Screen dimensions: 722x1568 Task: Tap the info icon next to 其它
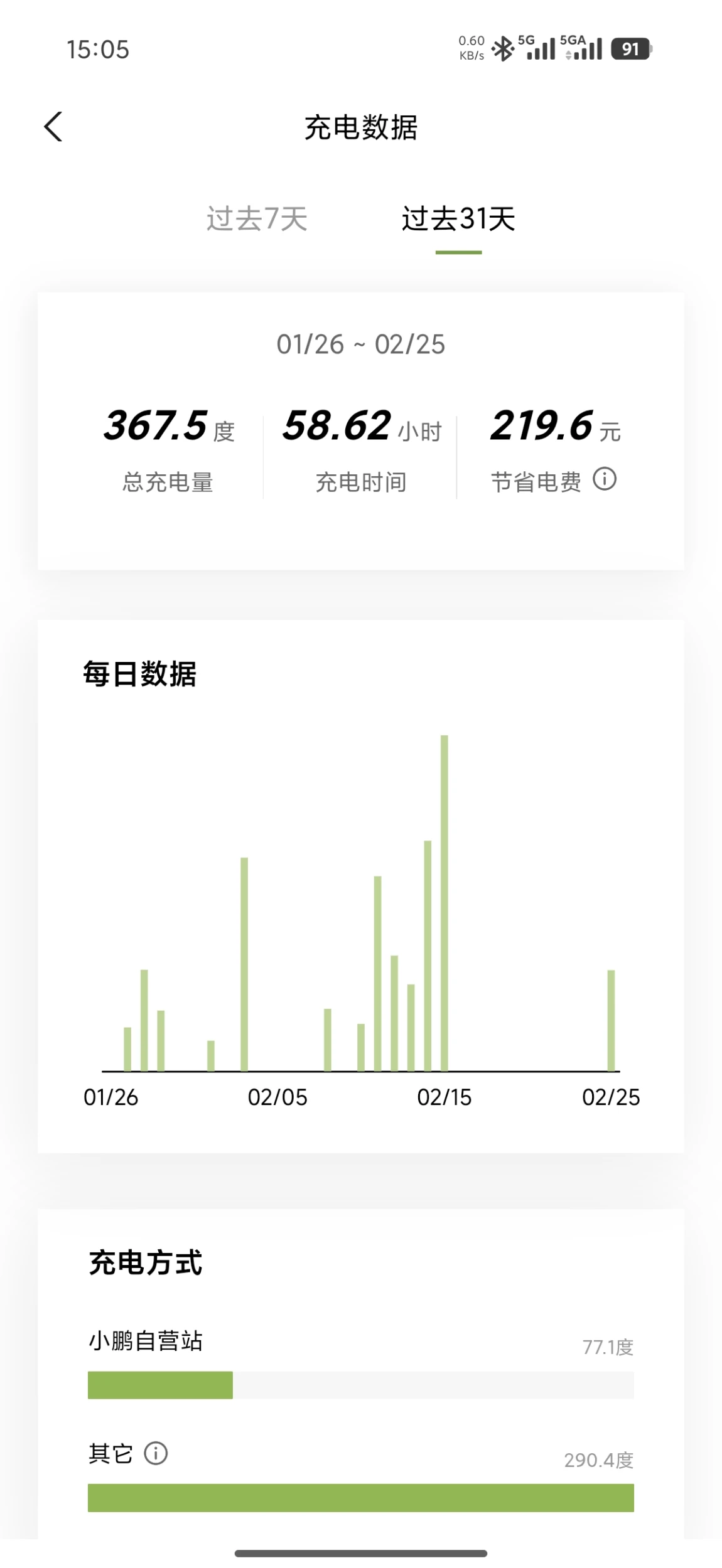click(x=156, y=1453)
